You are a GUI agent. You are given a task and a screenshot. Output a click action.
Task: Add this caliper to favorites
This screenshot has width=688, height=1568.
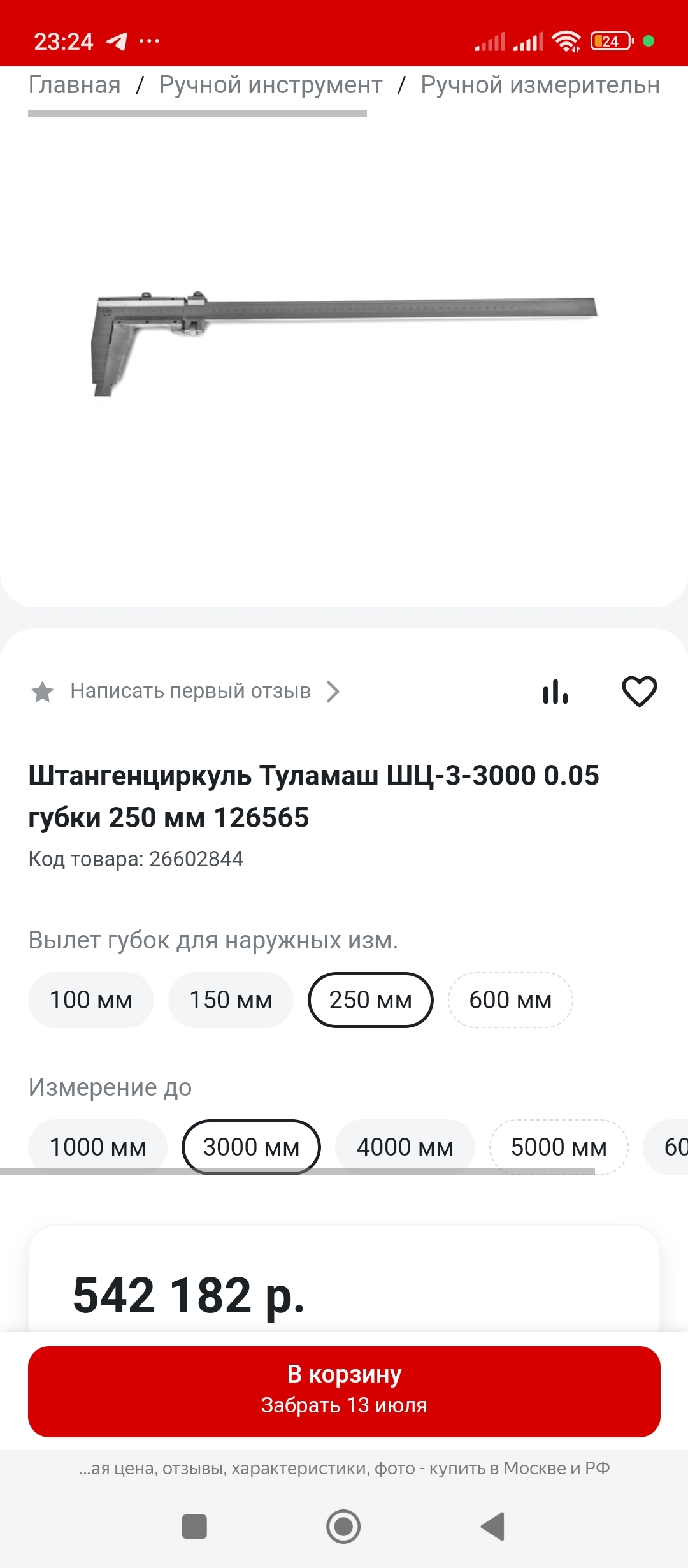pyautogui.click(x=639, y=692)
